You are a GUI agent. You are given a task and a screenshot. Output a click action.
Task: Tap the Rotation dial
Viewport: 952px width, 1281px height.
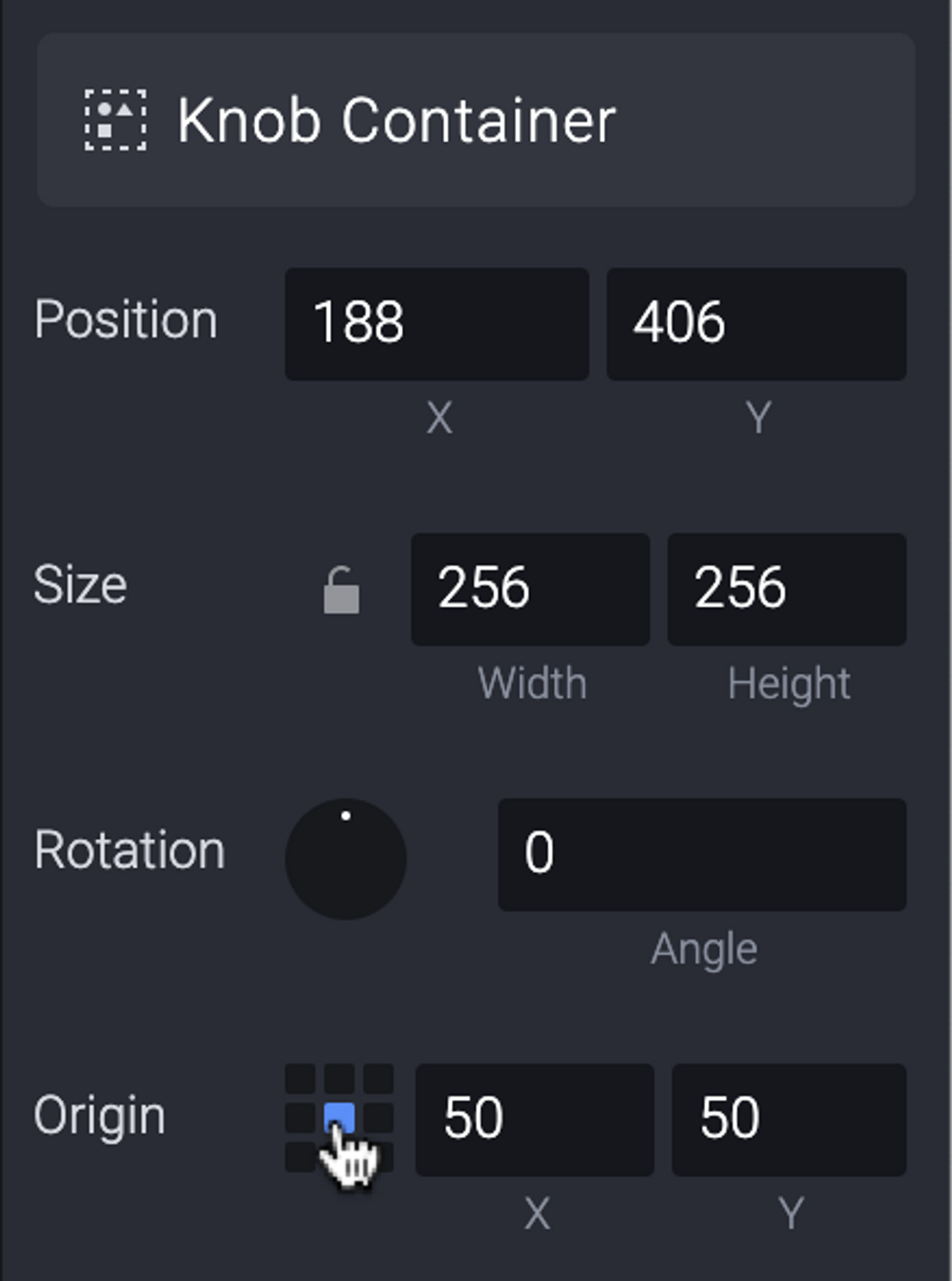coord(345,858)
